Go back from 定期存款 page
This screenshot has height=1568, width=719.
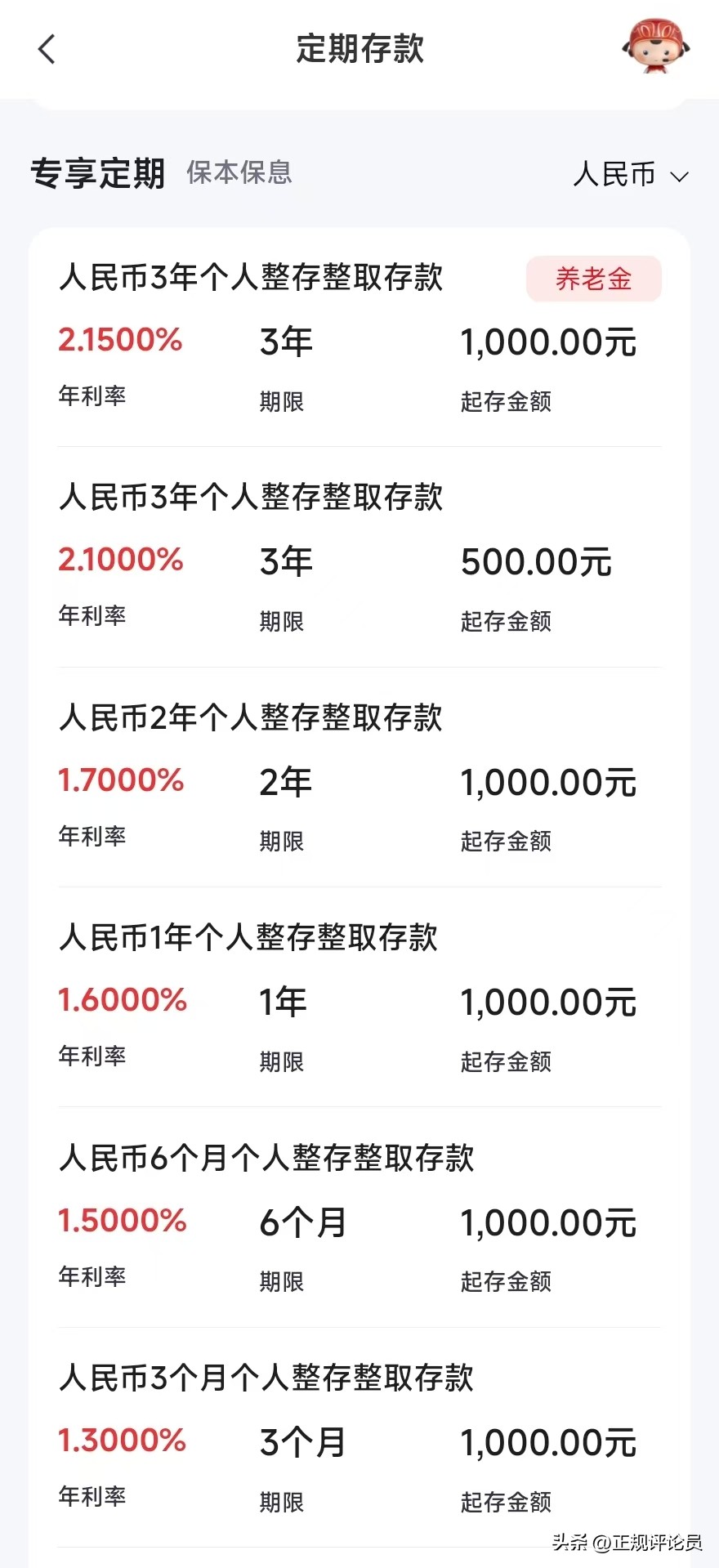click(x=47, y=49)
